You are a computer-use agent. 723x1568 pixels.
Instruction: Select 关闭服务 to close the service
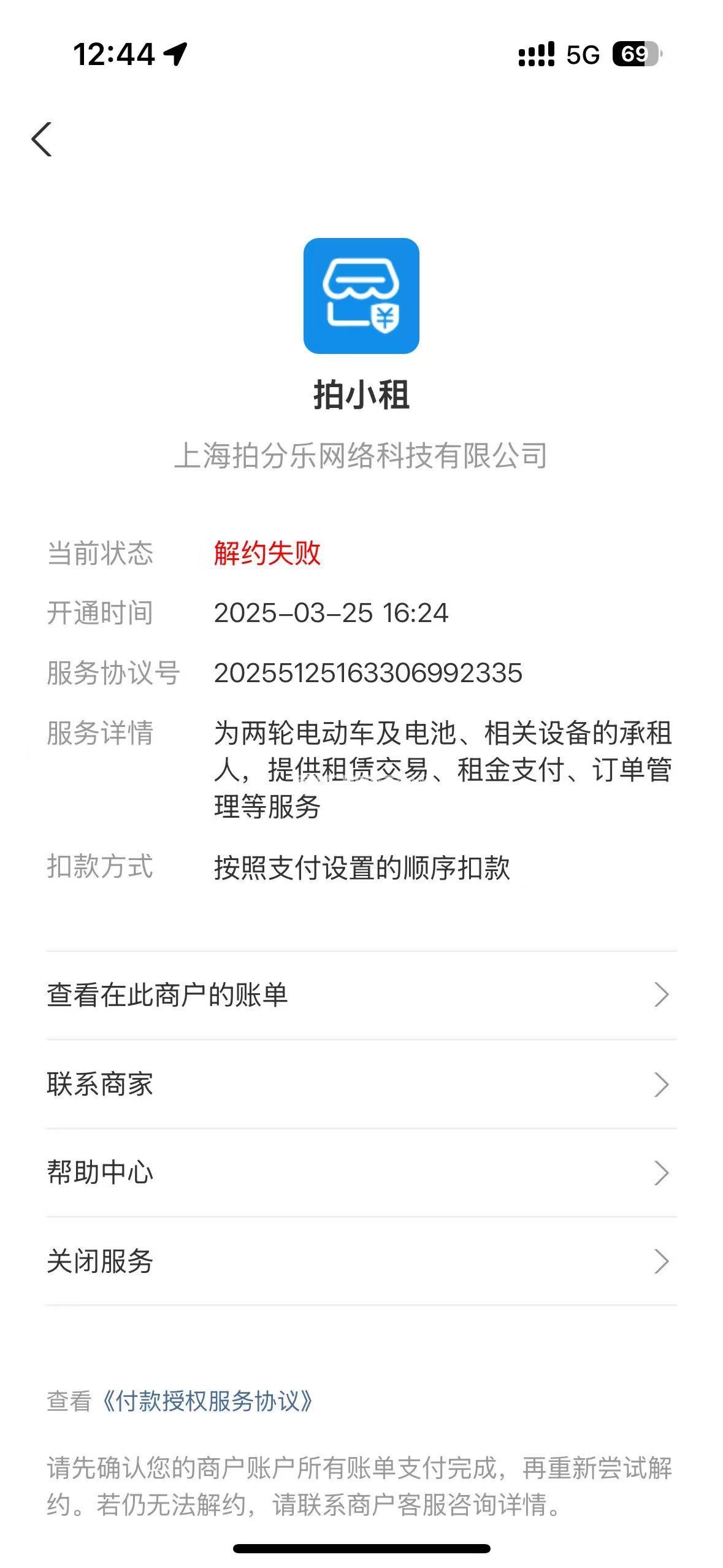(361, 1261)
